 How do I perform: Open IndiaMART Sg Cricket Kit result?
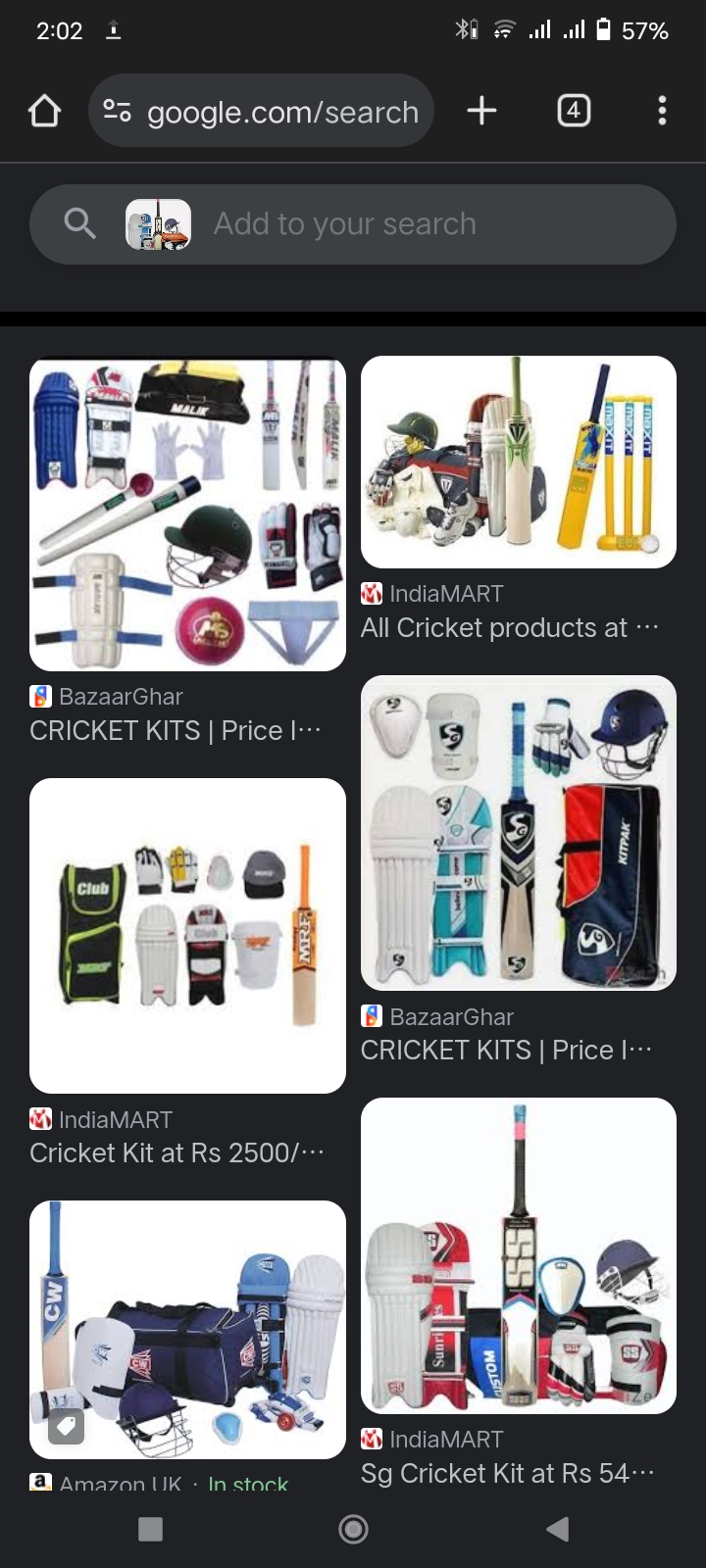(519, 1255)
